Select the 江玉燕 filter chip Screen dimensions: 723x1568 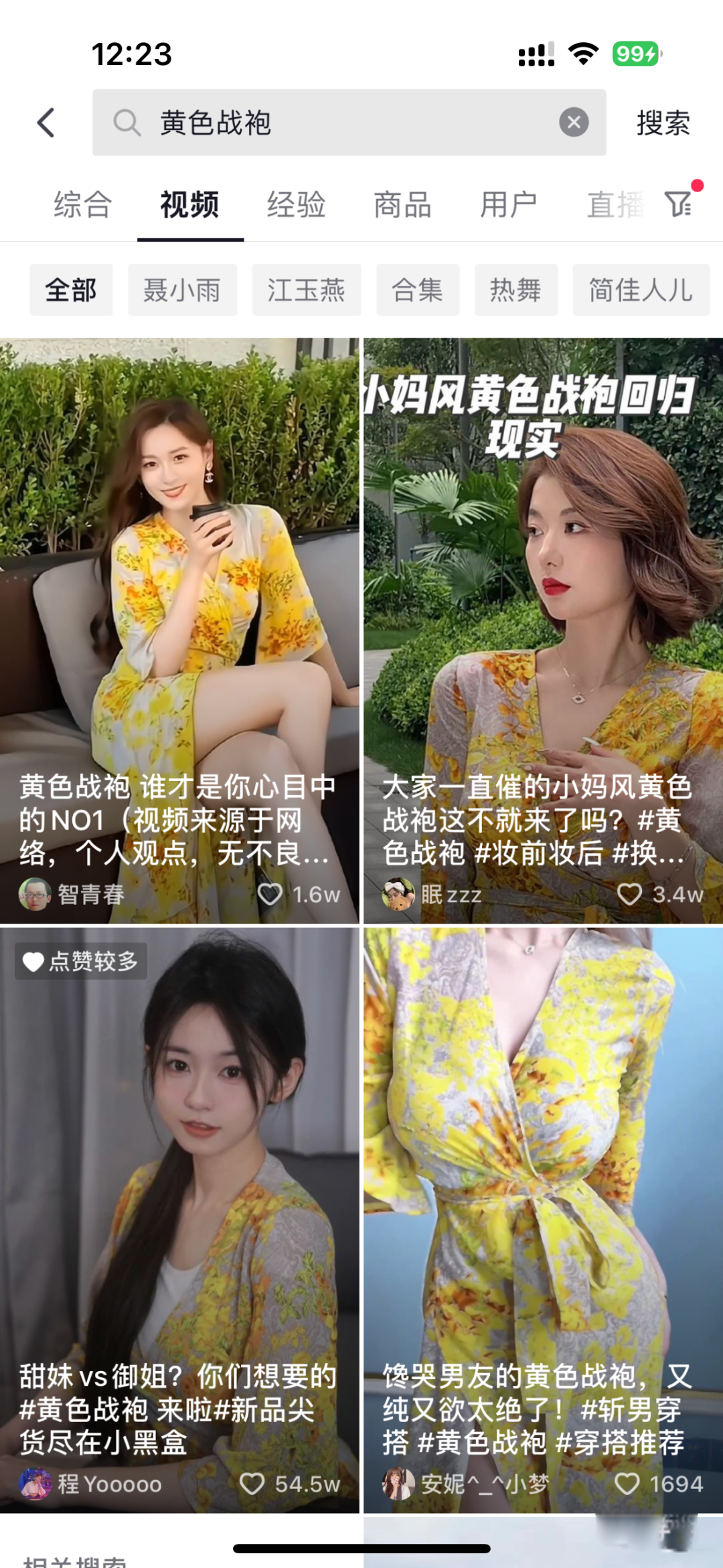[x=307, y=289]
